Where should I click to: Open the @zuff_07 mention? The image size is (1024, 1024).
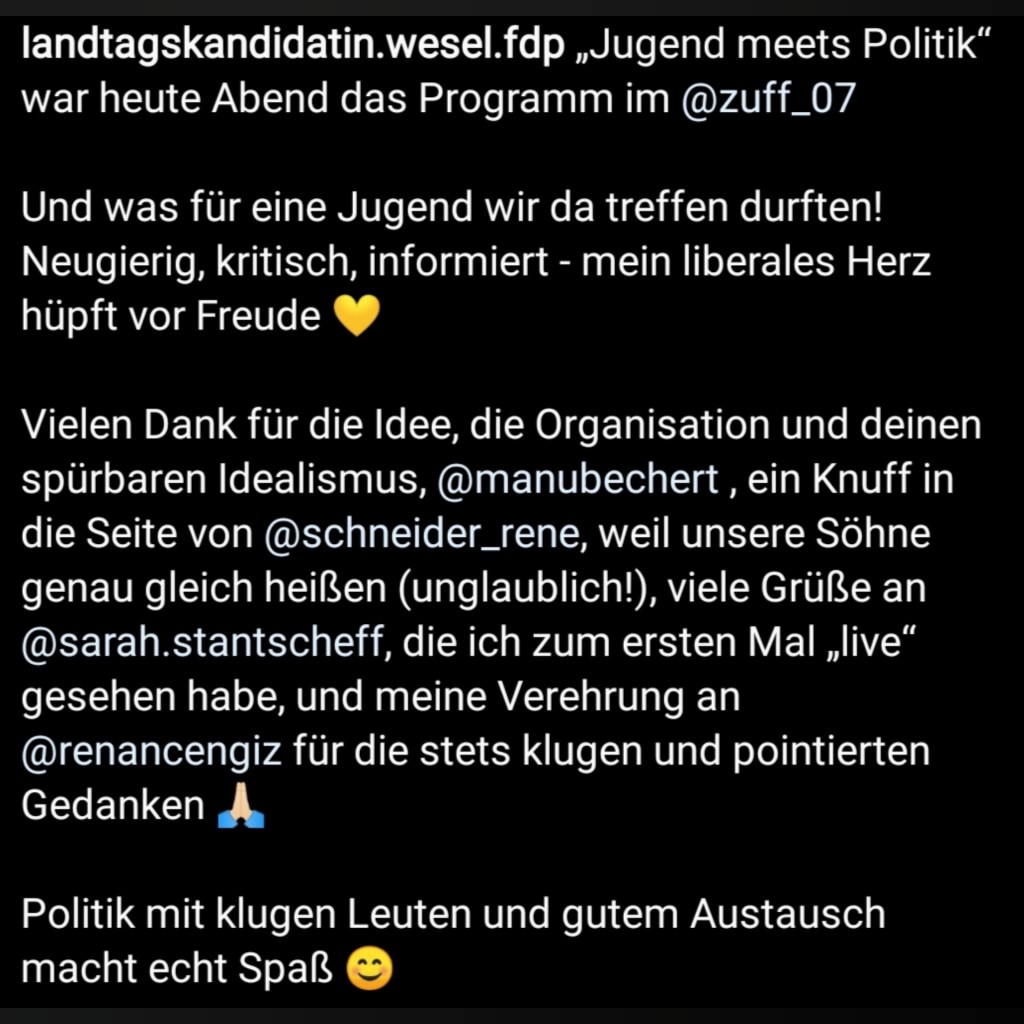point(767,101)
